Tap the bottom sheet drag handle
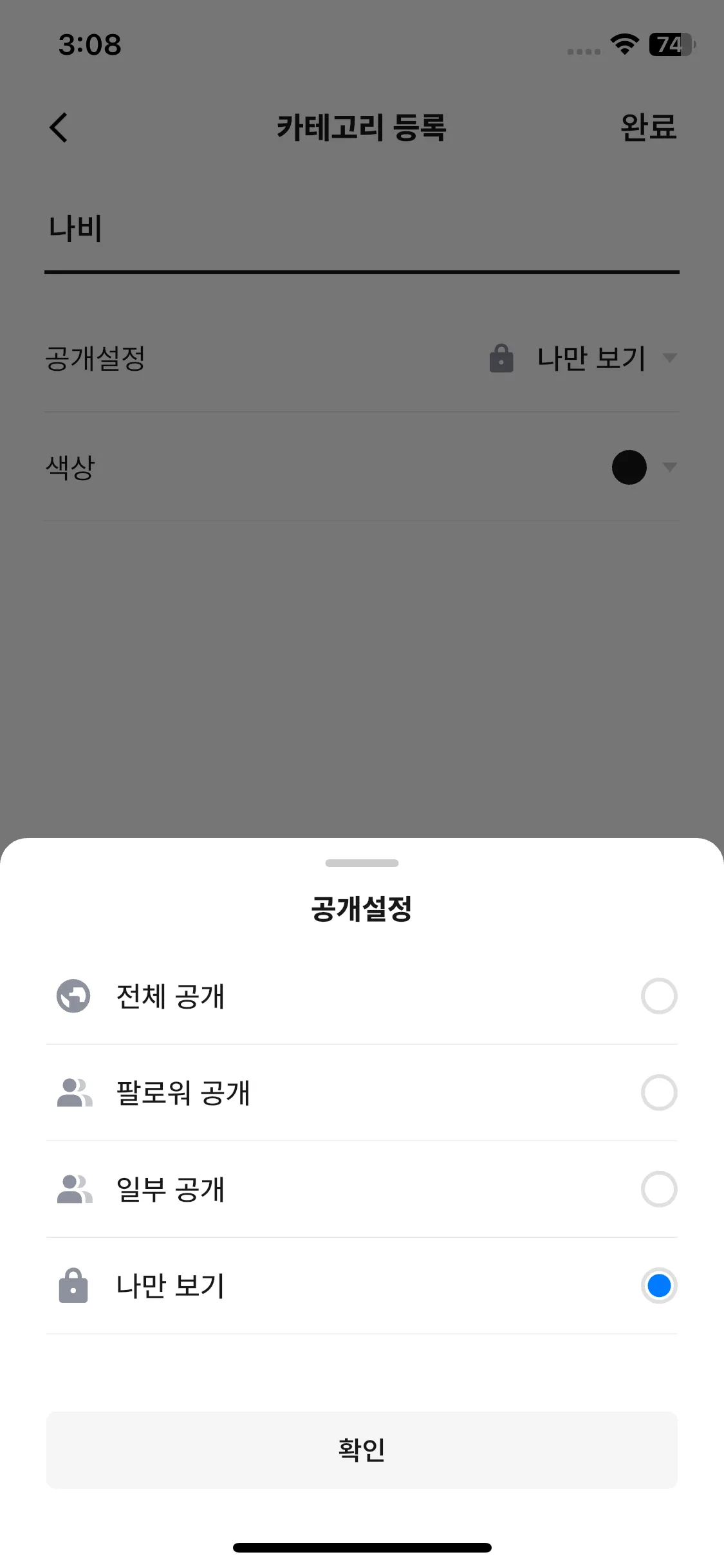724x1568 pixels. coord(362,863)
